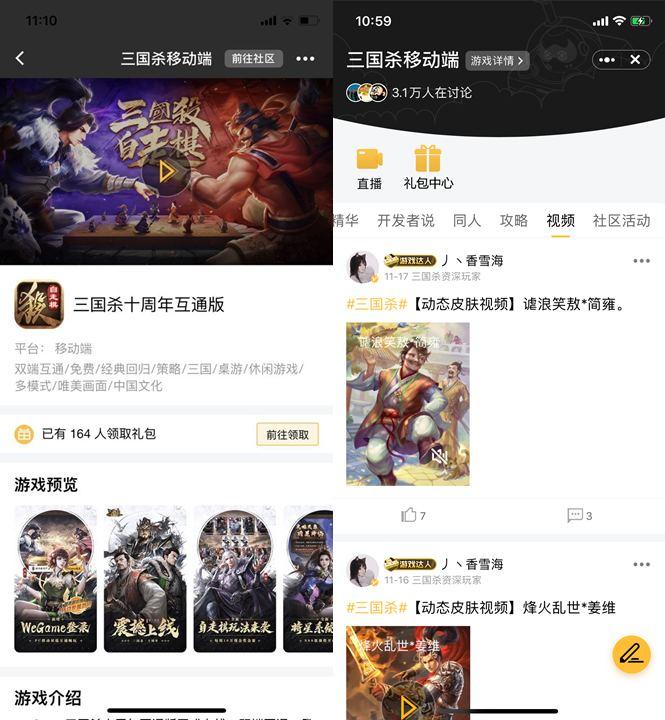Open the 游戏详情 button

(x=497, y=61)
